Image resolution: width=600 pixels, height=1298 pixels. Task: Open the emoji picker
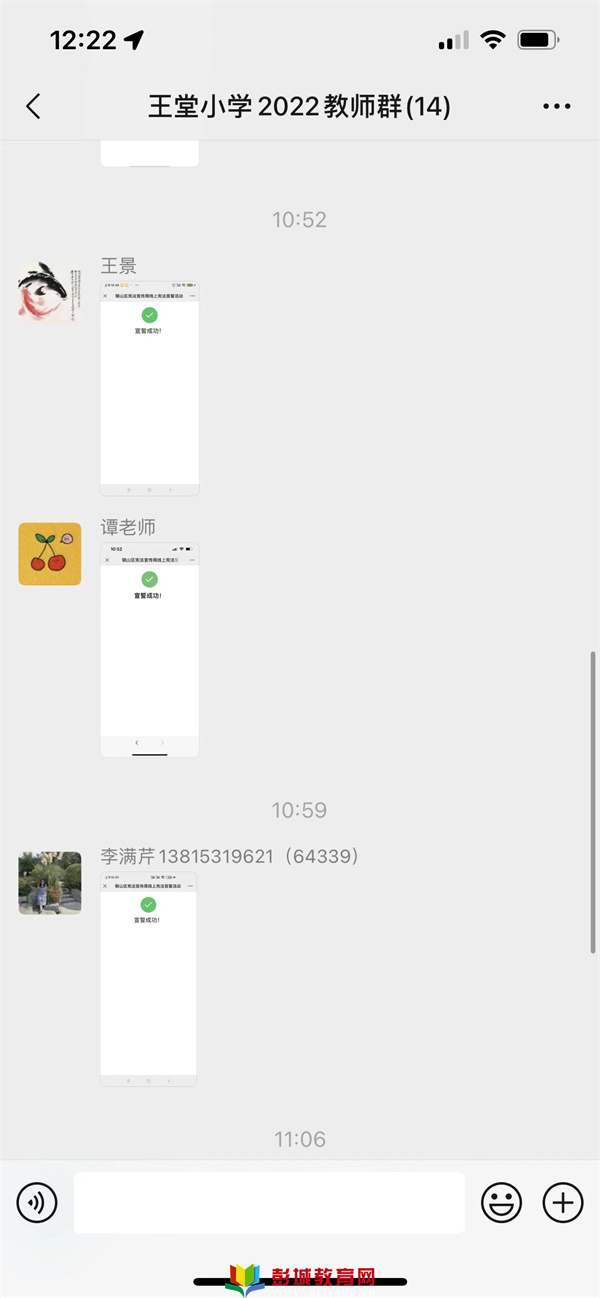point(501,1202)
